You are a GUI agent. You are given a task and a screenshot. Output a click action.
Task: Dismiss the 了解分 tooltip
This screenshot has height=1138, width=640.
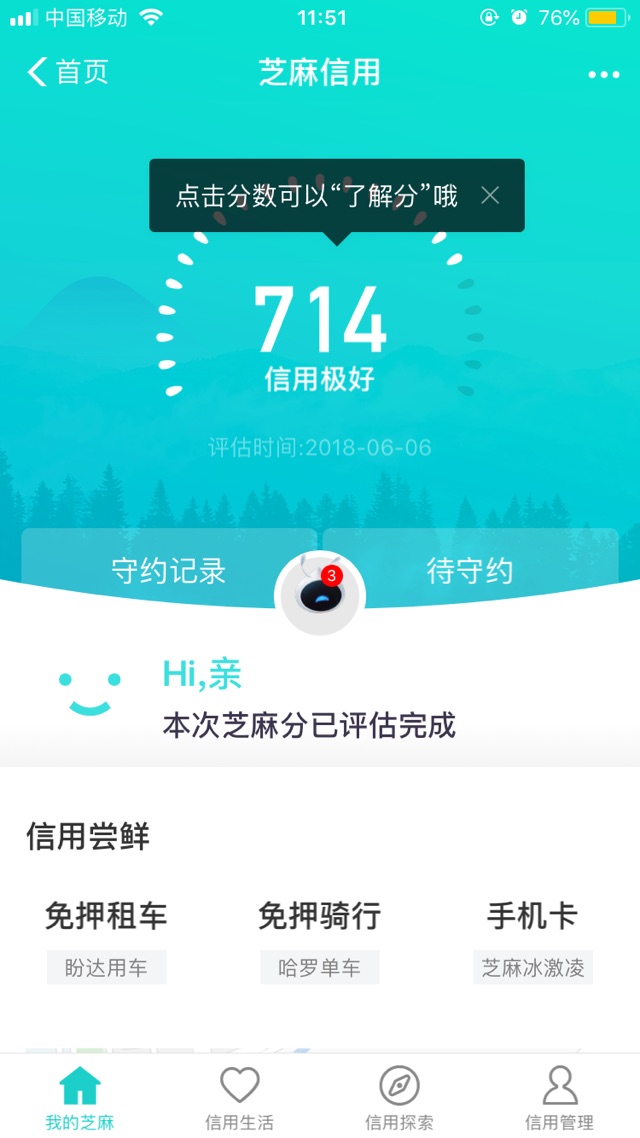coord(491,195)
